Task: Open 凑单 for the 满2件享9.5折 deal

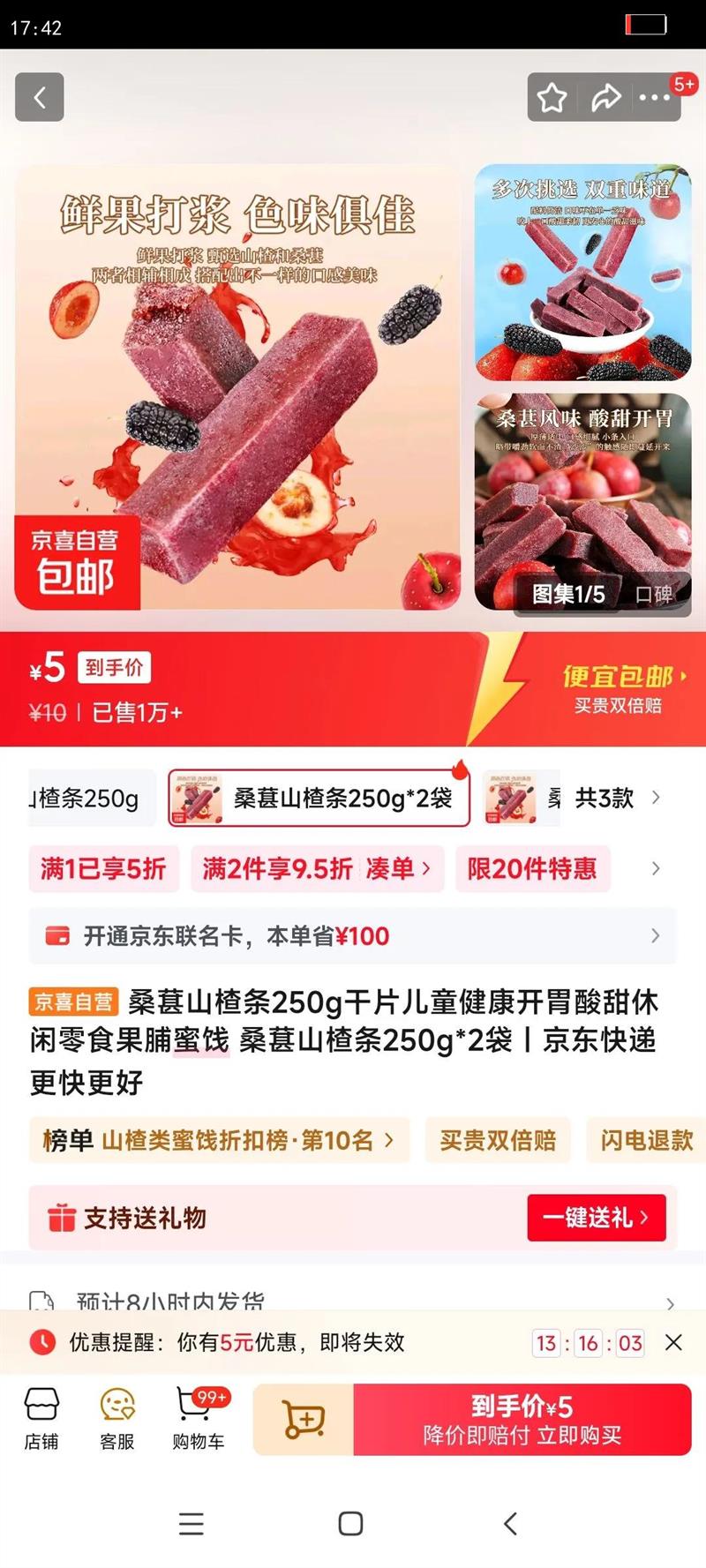Action: (x=399, y=868)
